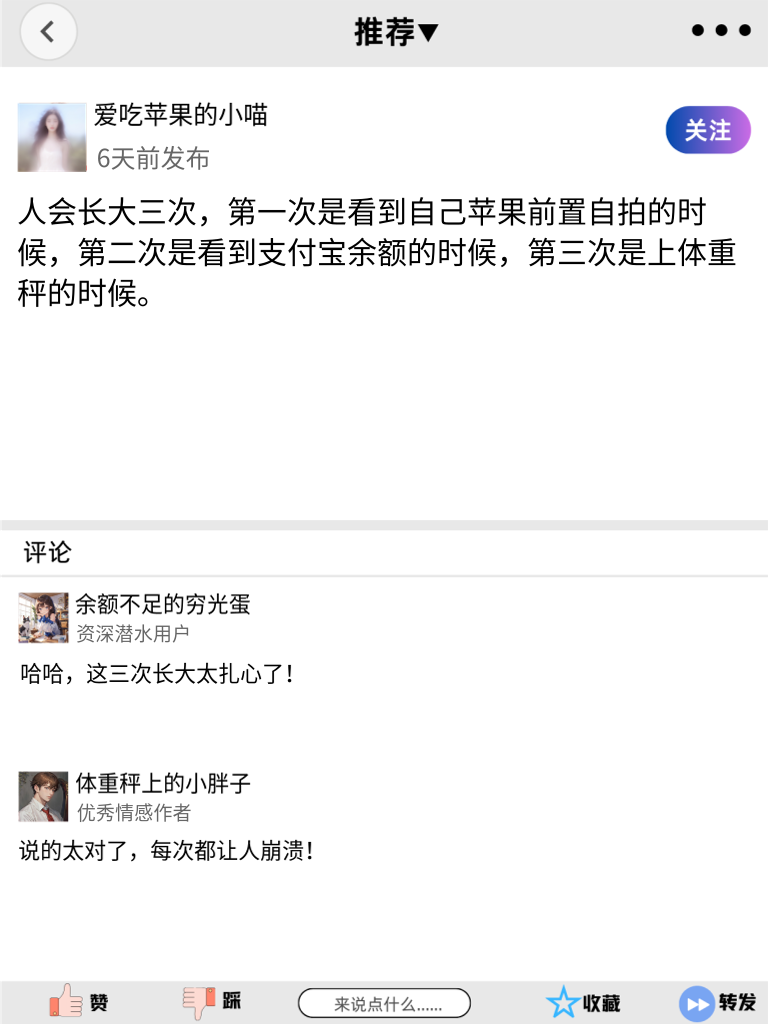
Task: Click the thumbs-up 赞 icon to like
Action: tap(65, 1001)
